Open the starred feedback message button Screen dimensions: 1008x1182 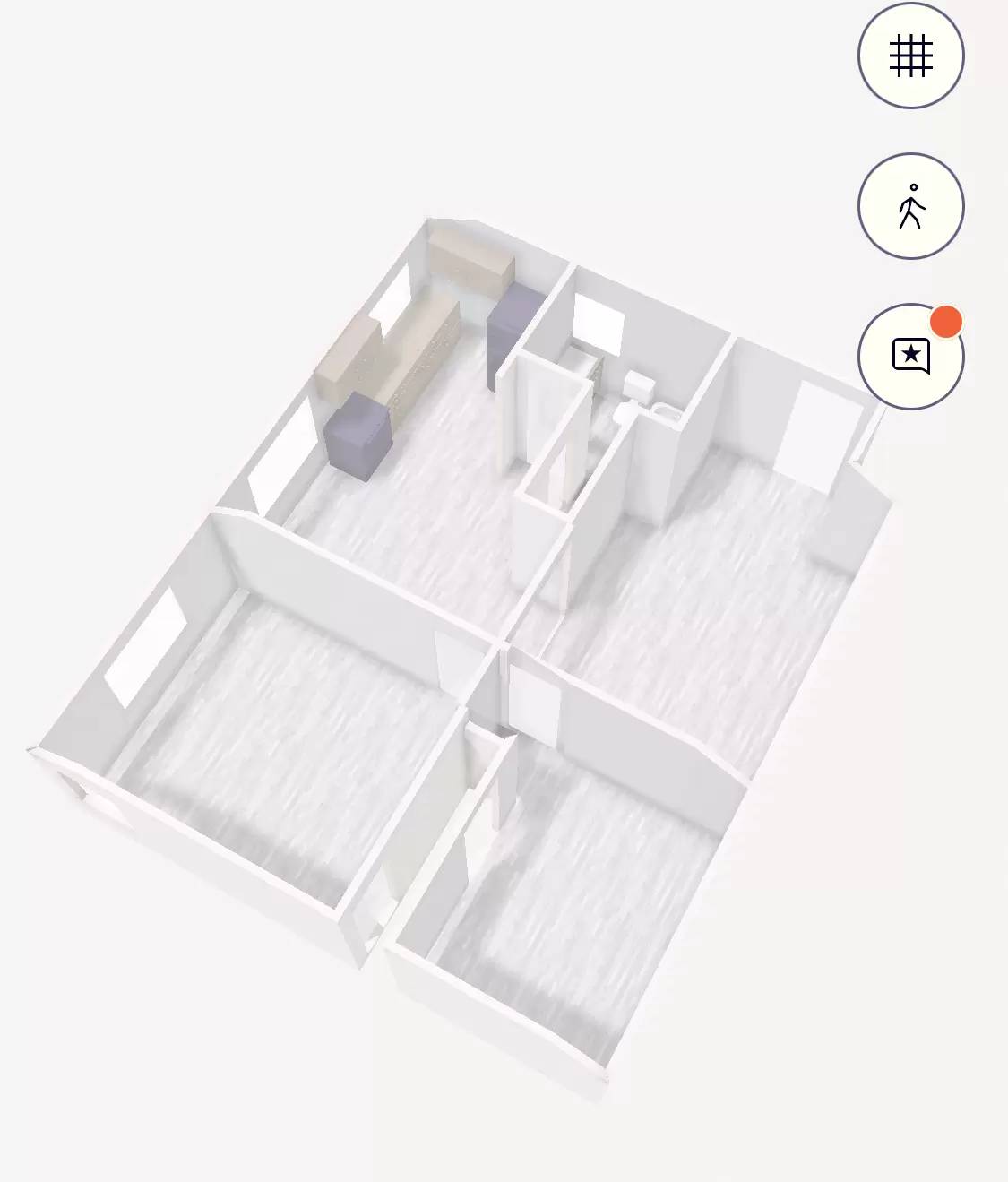click(910, 357)
